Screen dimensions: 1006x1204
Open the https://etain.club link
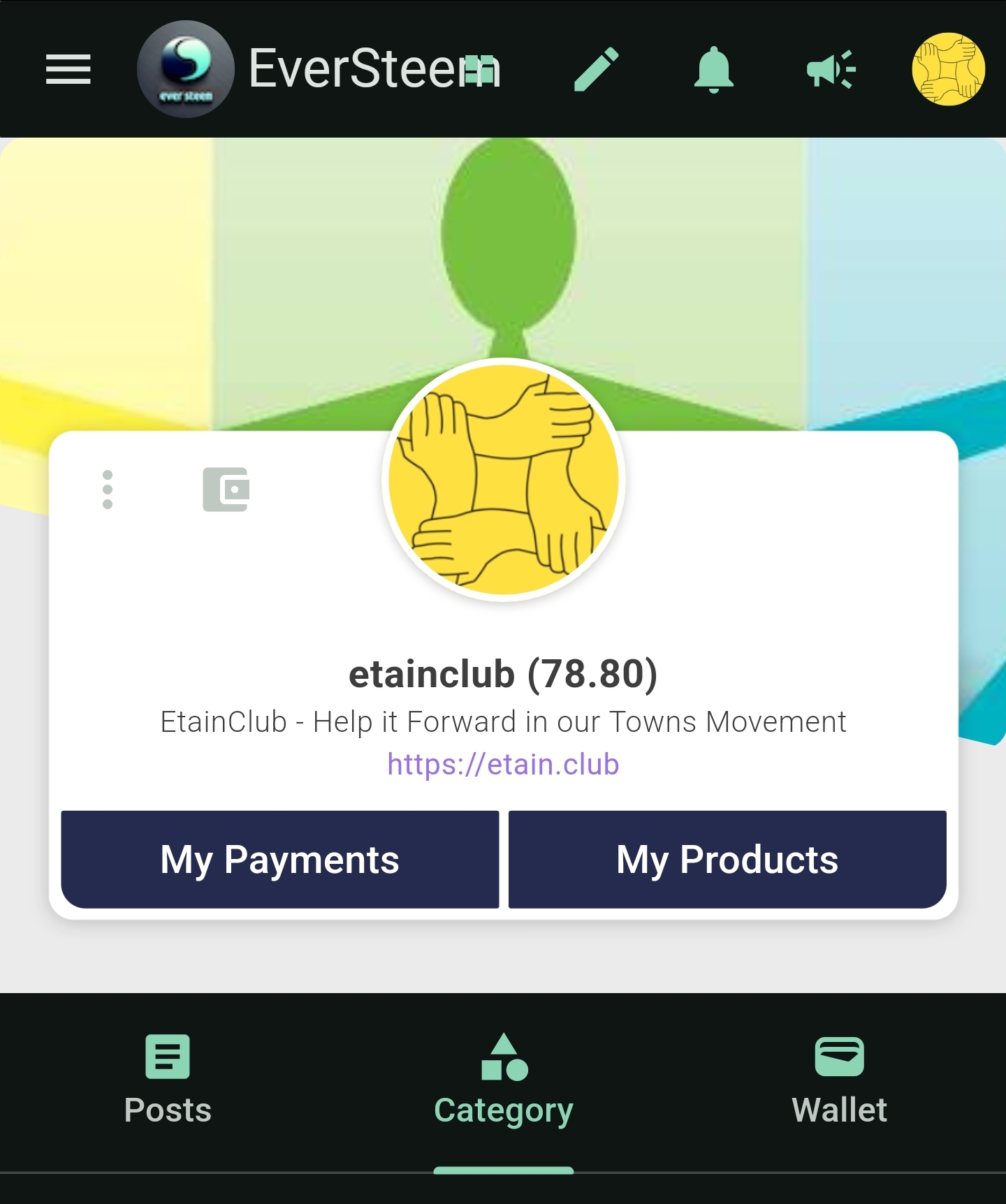coord(503,764)
